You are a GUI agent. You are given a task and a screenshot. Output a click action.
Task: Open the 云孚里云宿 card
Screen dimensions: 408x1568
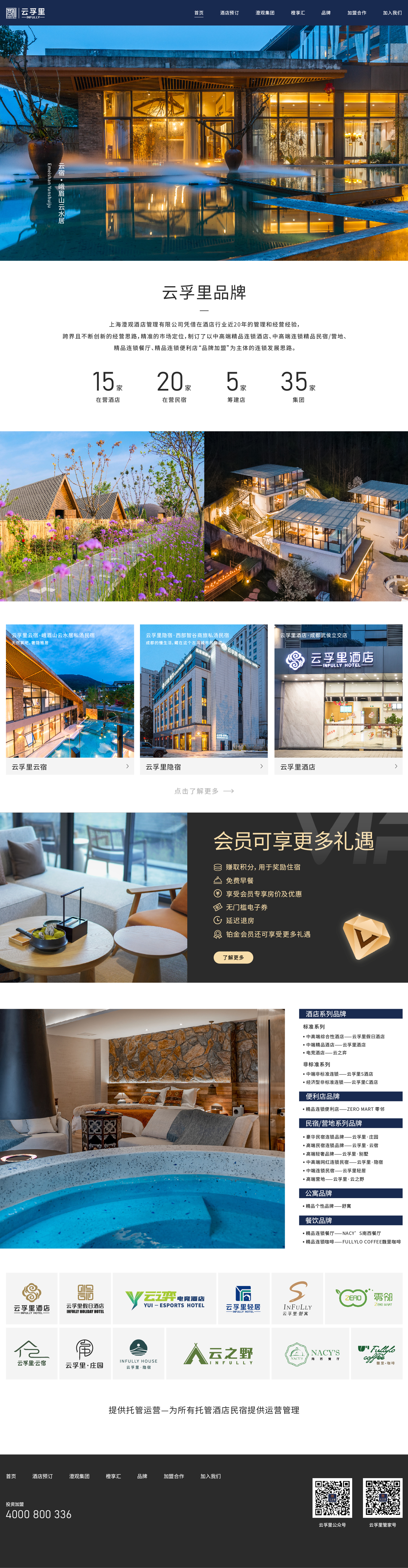click(70, 766)
